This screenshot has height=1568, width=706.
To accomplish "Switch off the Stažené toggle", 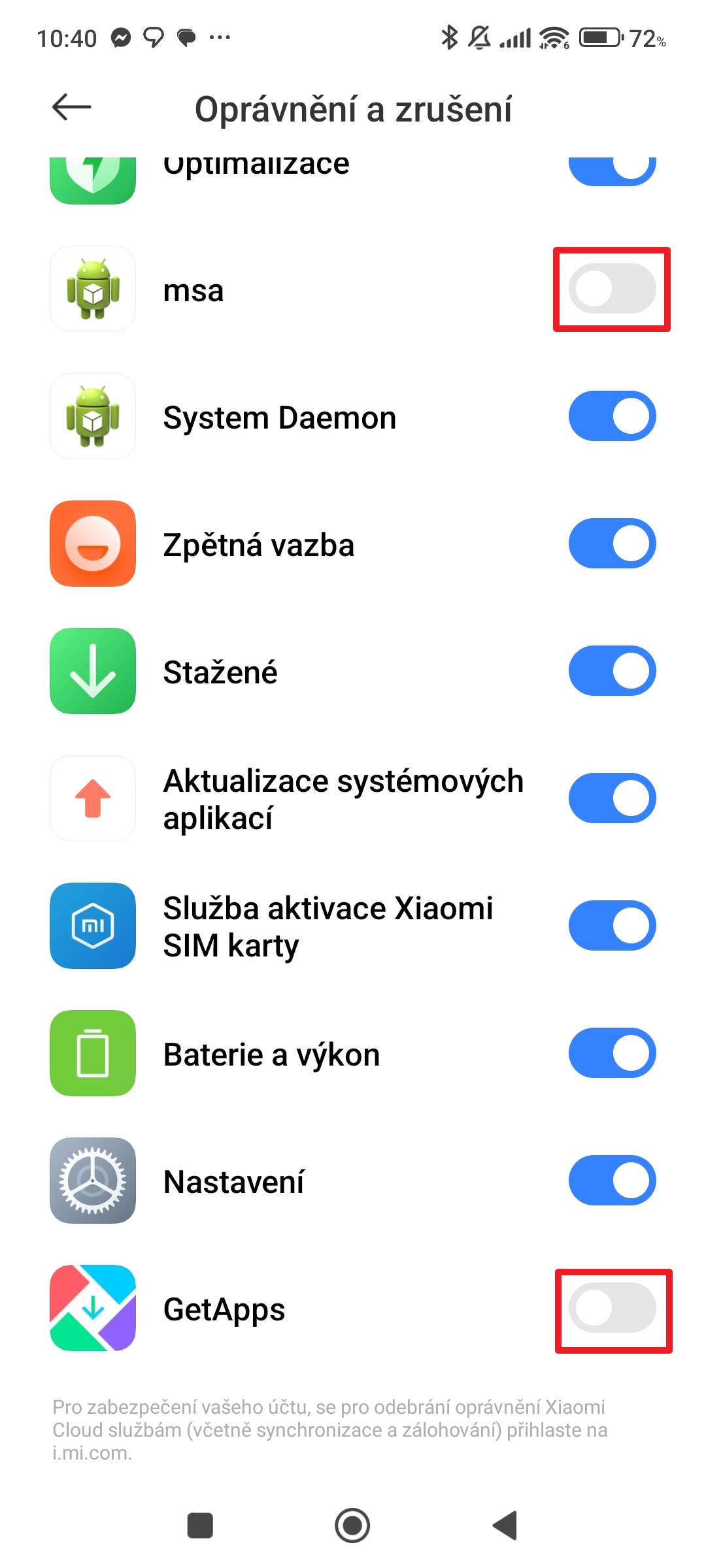I will tap(612, 671).
